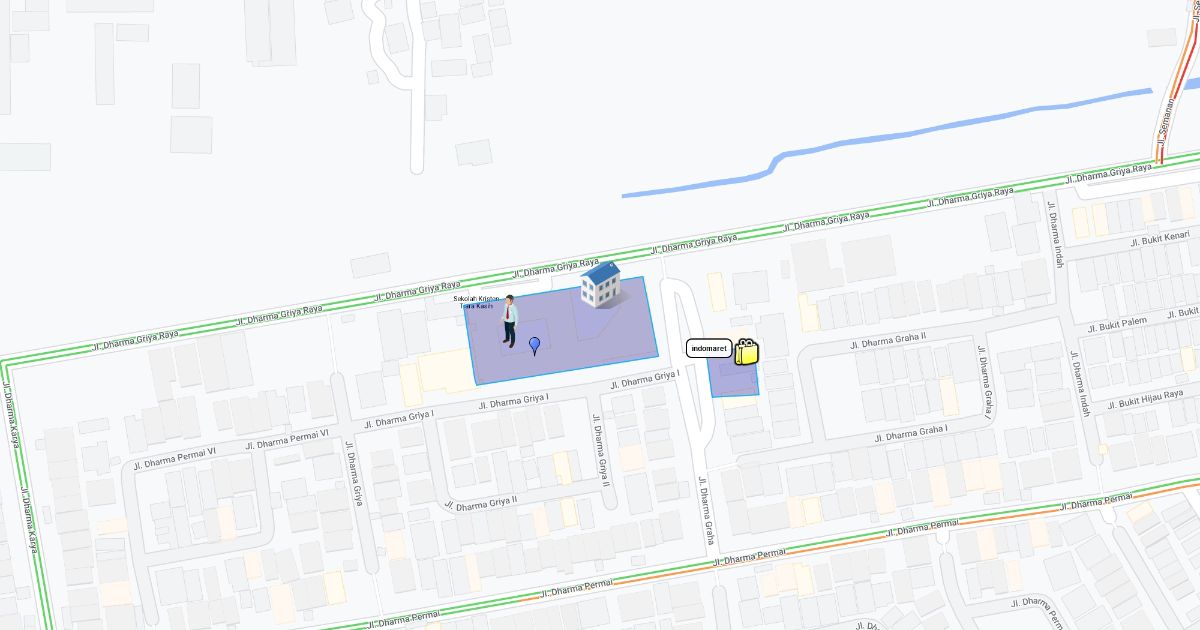Tap the blue location pin marker
Image resolution: width=1200 pixels, height=630 pixels.
point(534,345)
